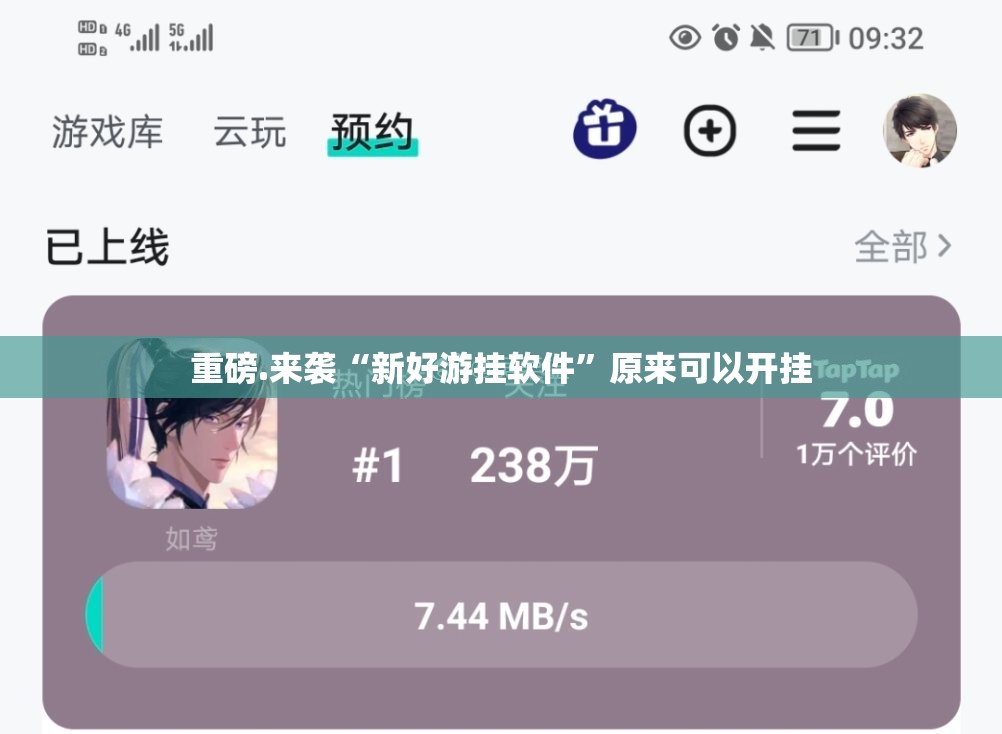View 全部 launched games
This screenshot has width=1002, height=734.
click(902, 246)
